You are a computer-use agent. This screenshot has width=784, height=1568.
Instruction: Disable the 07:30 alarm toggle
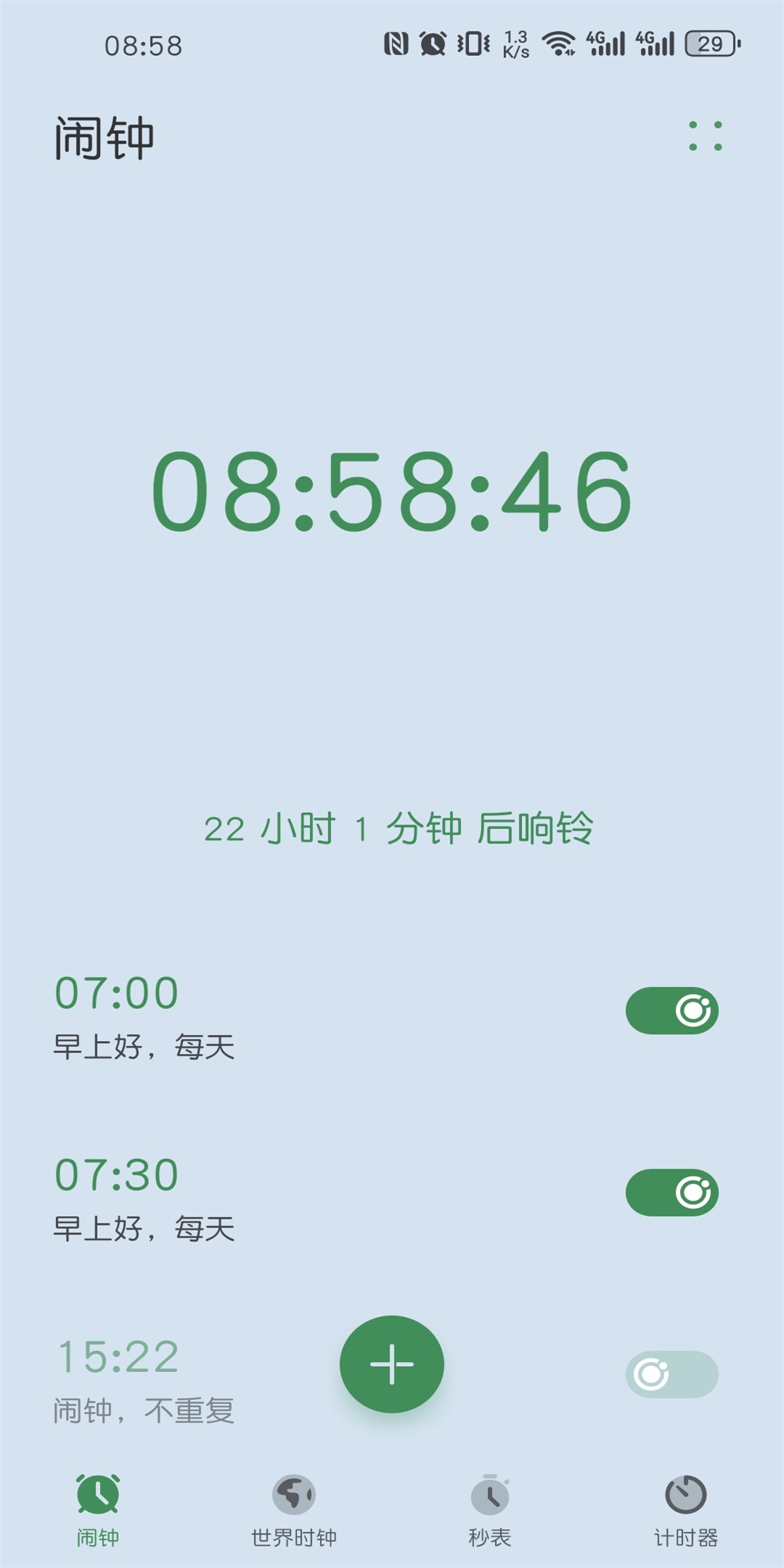click(x=672, y=1193)
